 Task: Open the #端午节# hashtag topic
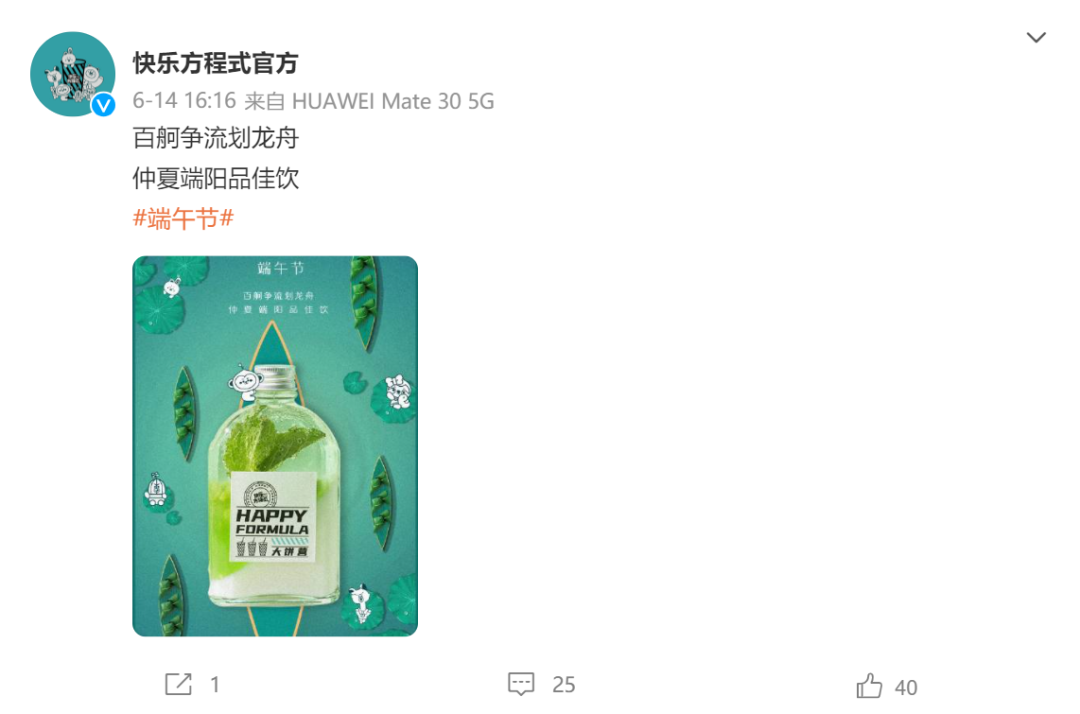pyautogui.click(x=183, y=219)
